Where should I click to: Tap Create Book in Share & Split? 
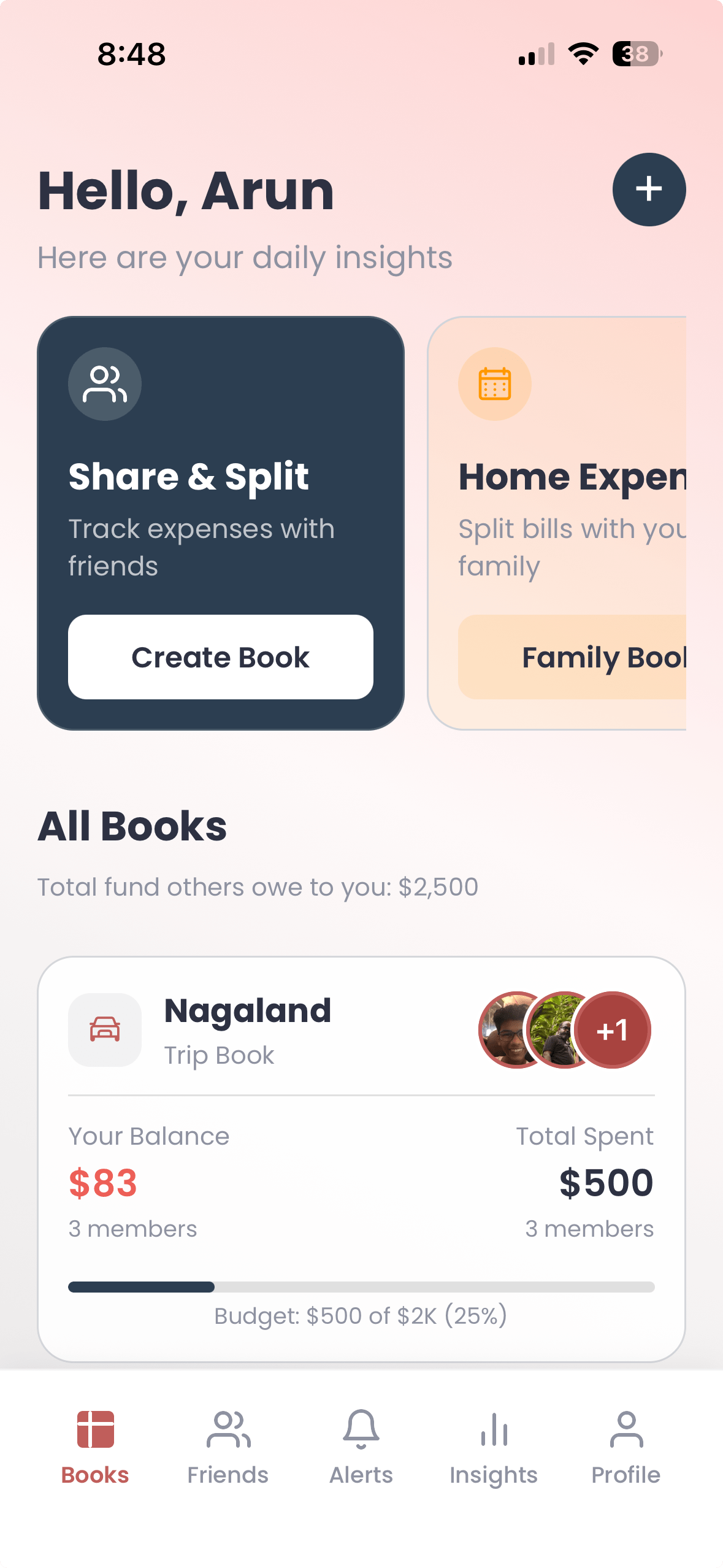[220, 657]
